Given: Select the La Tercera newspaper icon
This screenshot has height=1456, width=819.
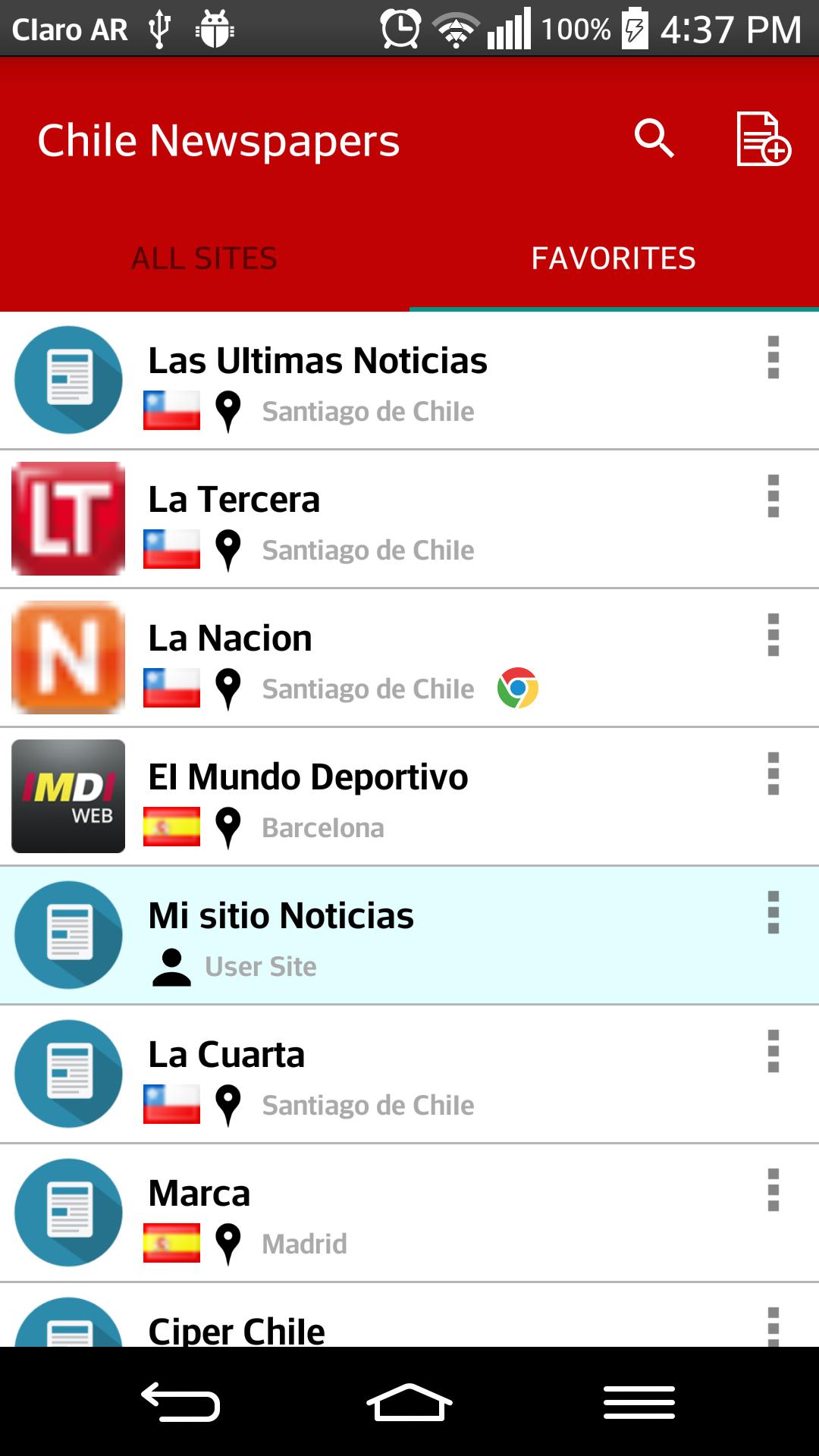Looking at the screenshot, I should (x=67, y=519).
